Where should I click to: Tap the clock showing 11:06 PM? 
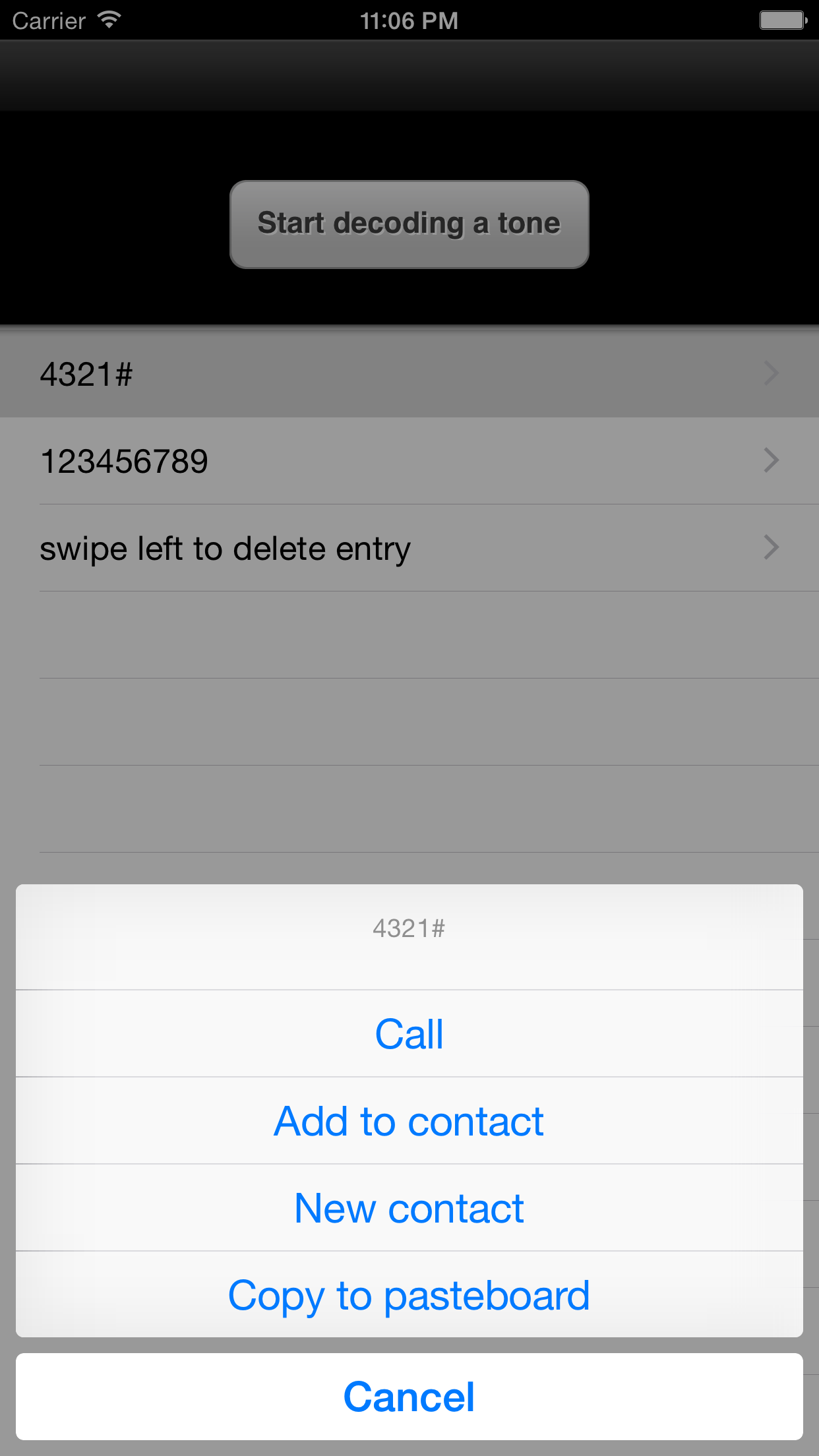click(409, 20)
